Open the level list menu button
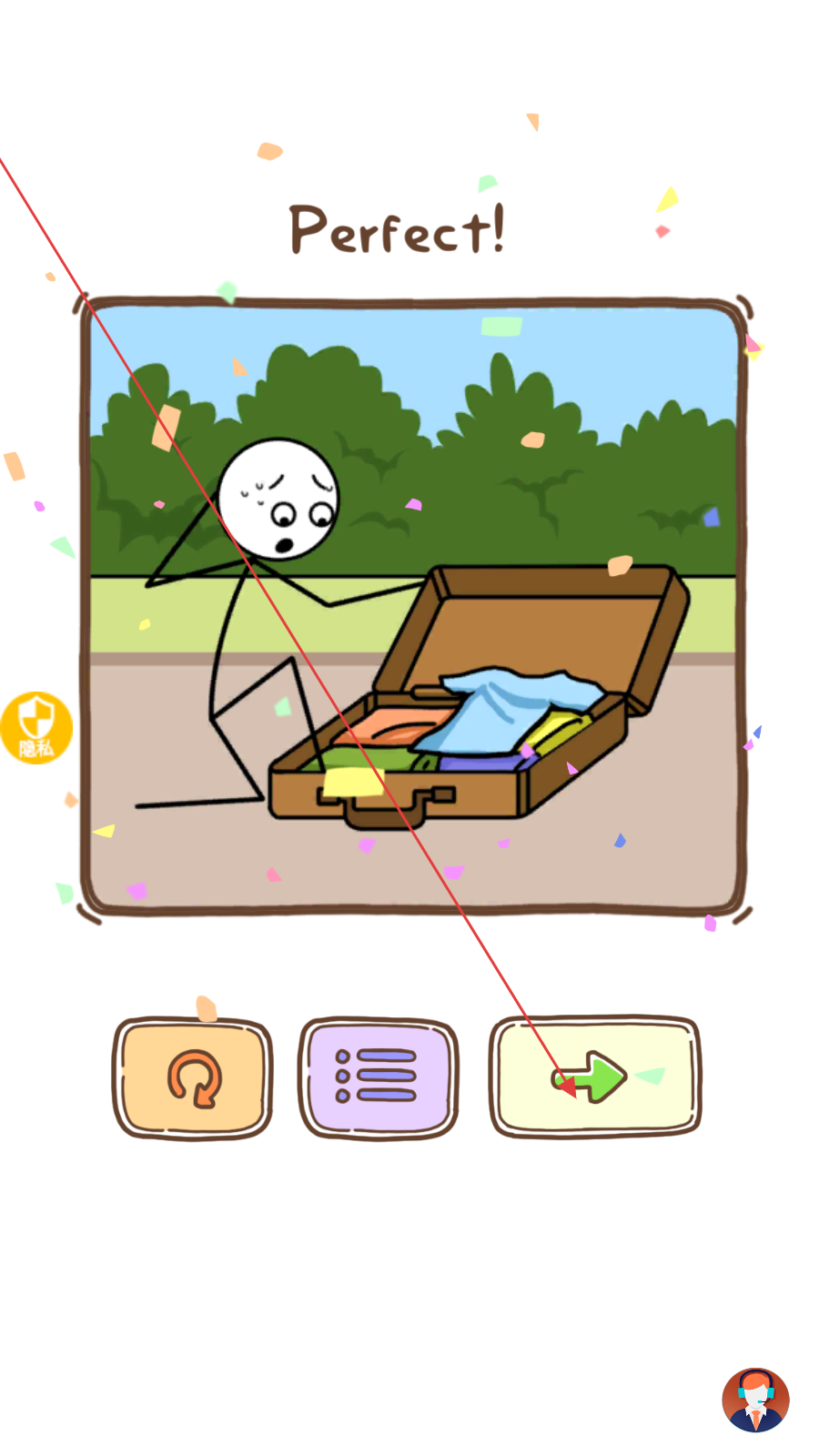The height and width of the screenshot is (1456, 819). [378, 1078]
